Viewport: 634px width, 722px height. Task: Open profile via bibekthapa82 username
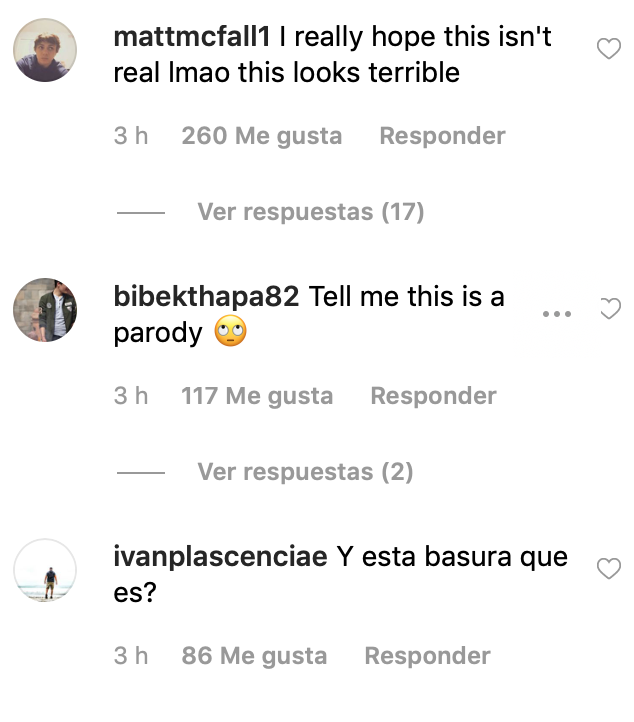tap(207, 297)
